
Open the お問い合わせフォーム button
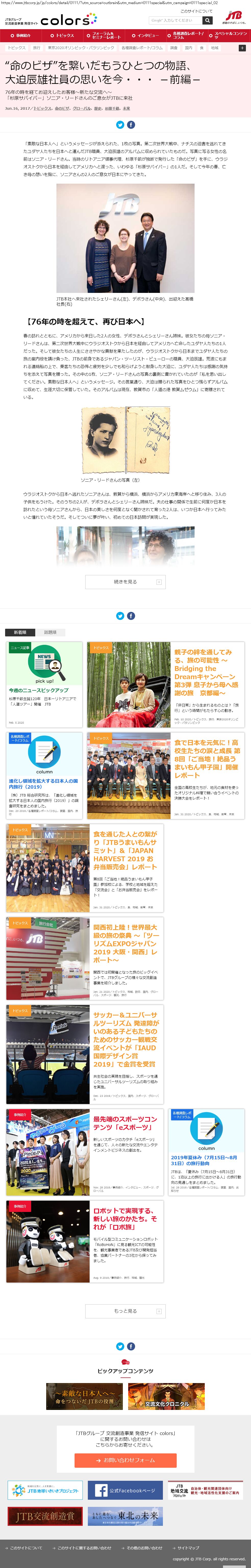[x=125, y=1460]
